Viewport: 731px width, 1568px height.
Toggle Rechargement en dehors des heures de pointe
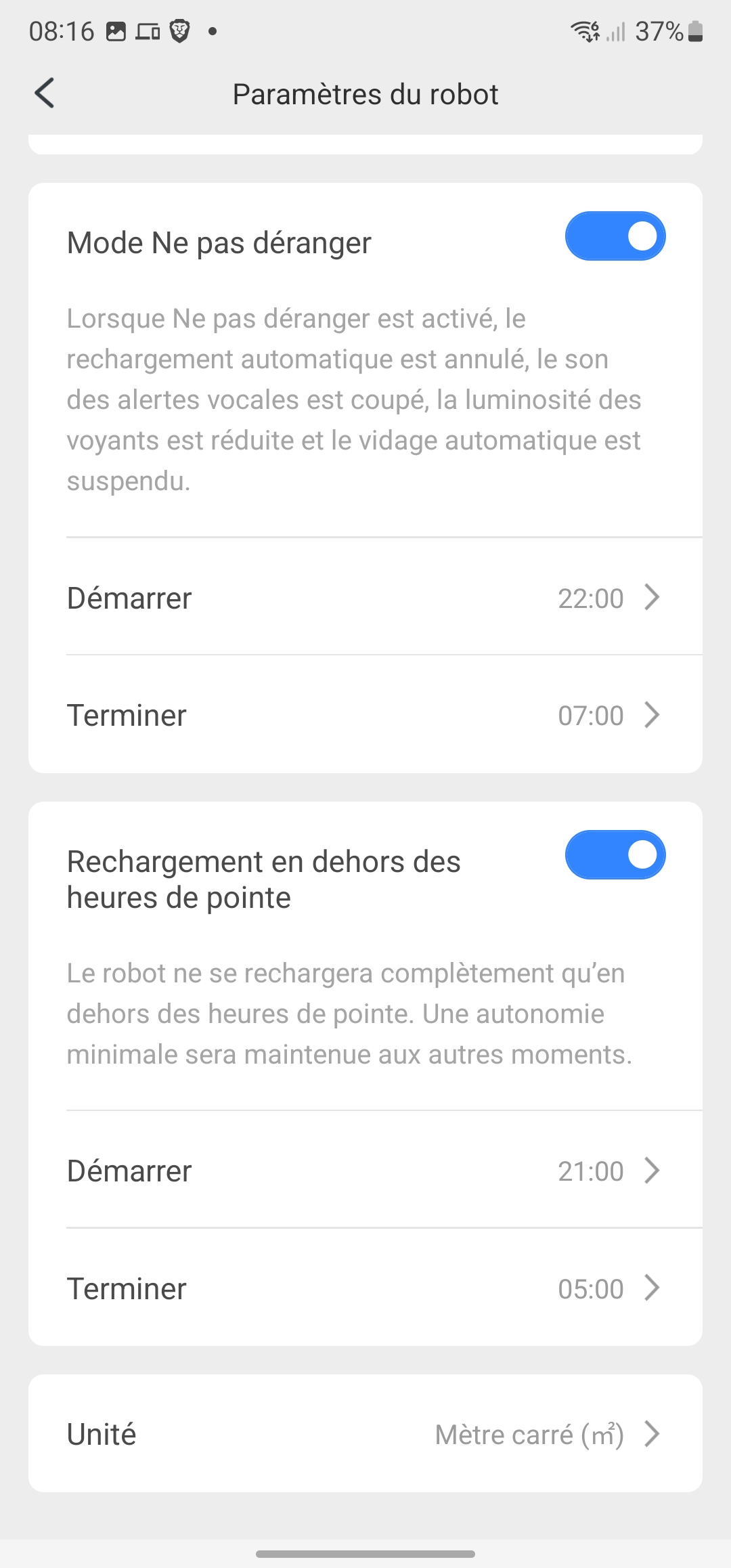point(615,855)
